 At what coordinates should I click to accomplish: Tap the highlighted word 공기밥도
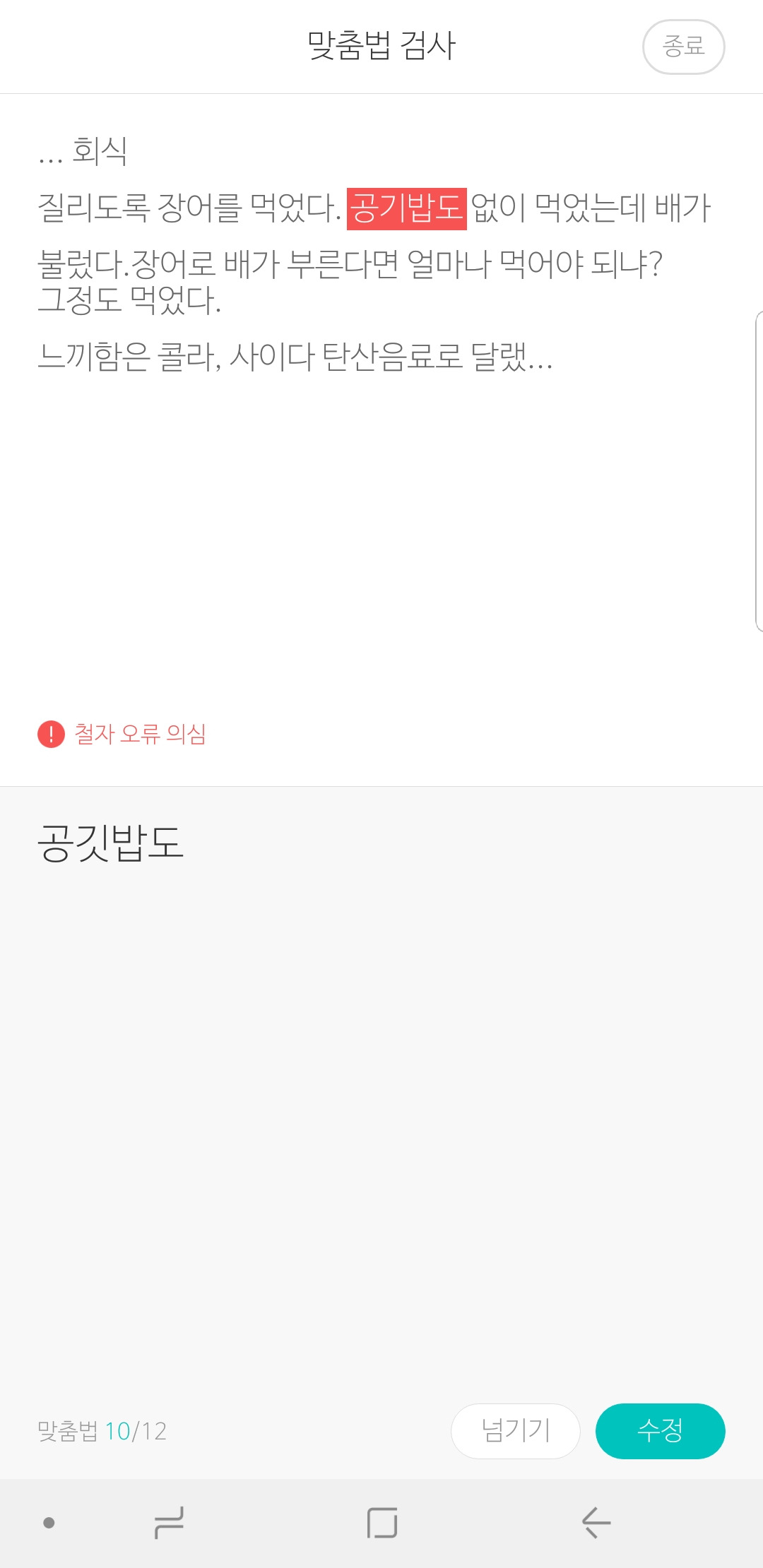(406, 208)
